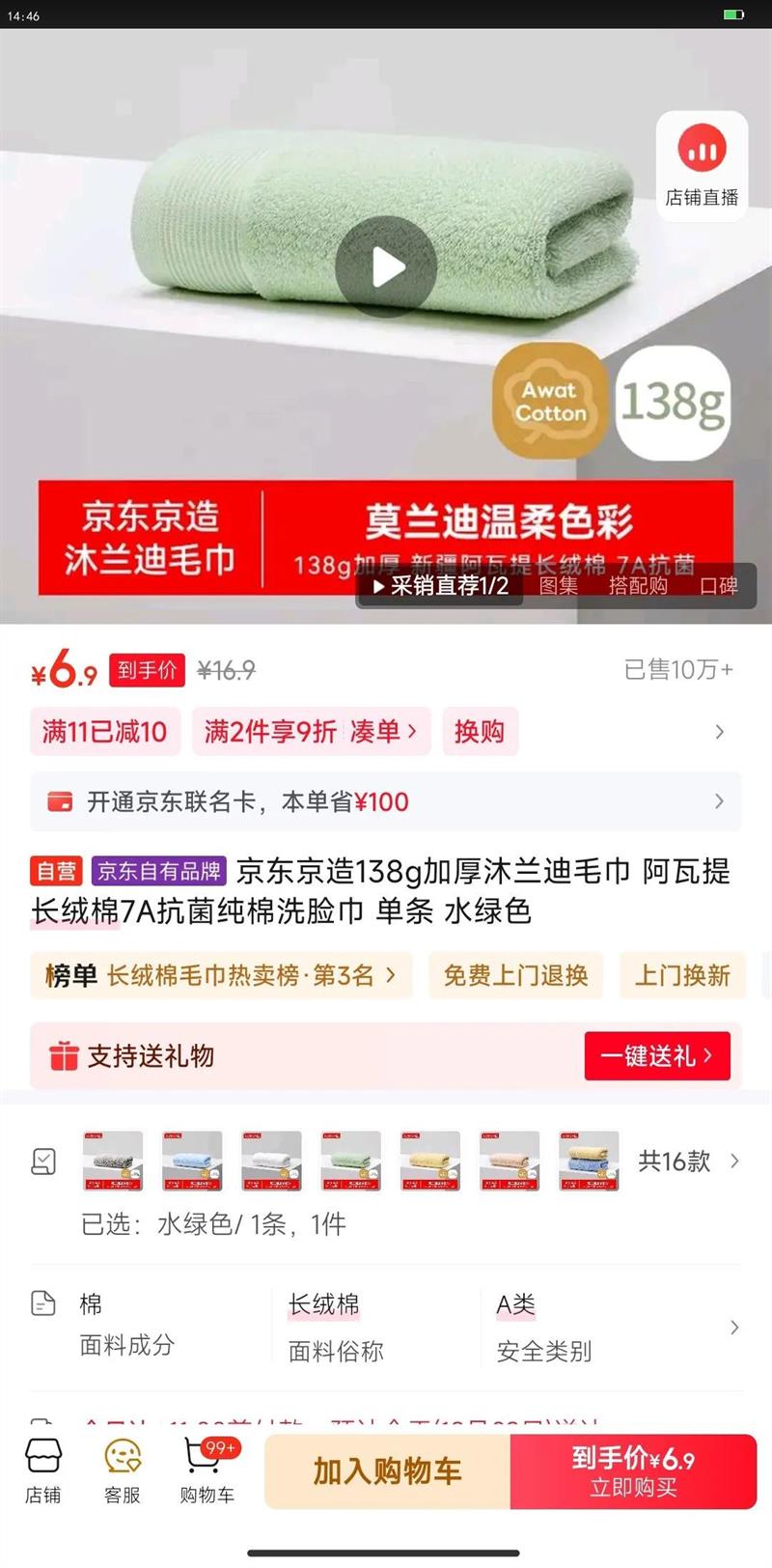
Task: Select the blue towel variant thumbnail
Action: [192, 1161]
